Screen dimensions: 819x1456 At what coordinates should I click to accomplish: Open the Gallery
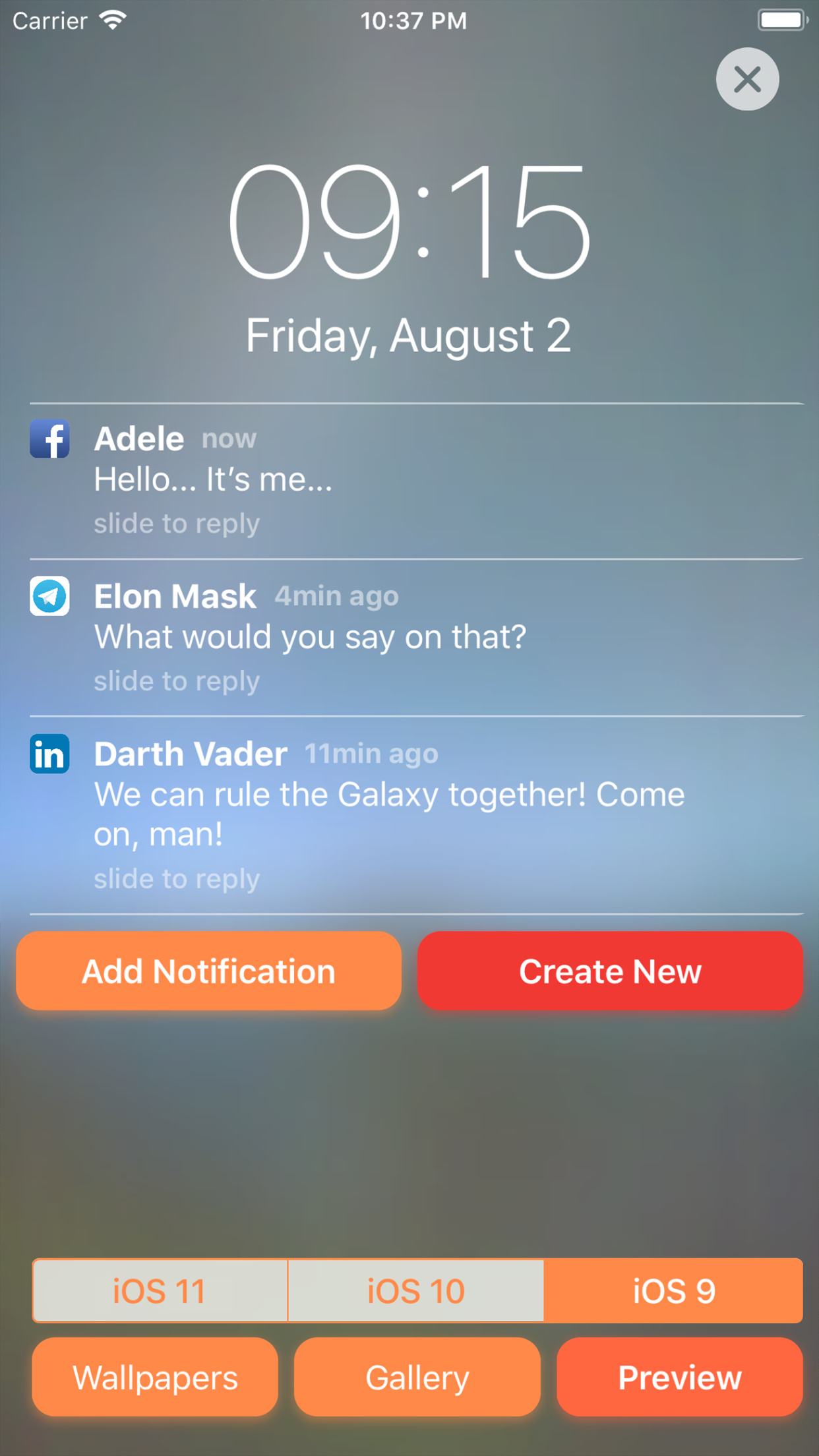(417, 1377)
